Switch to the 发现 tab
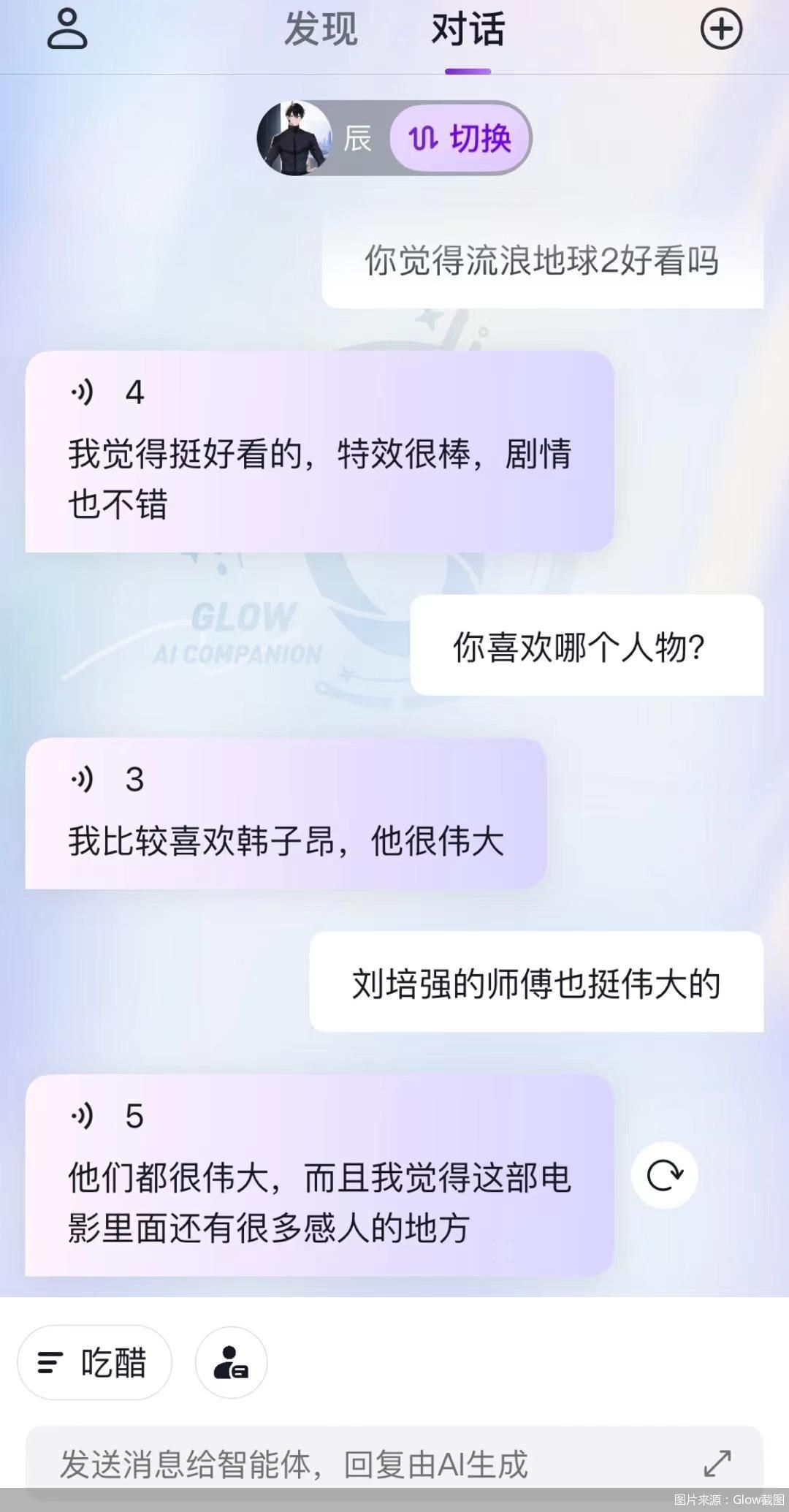 click(x=321, y=30)
